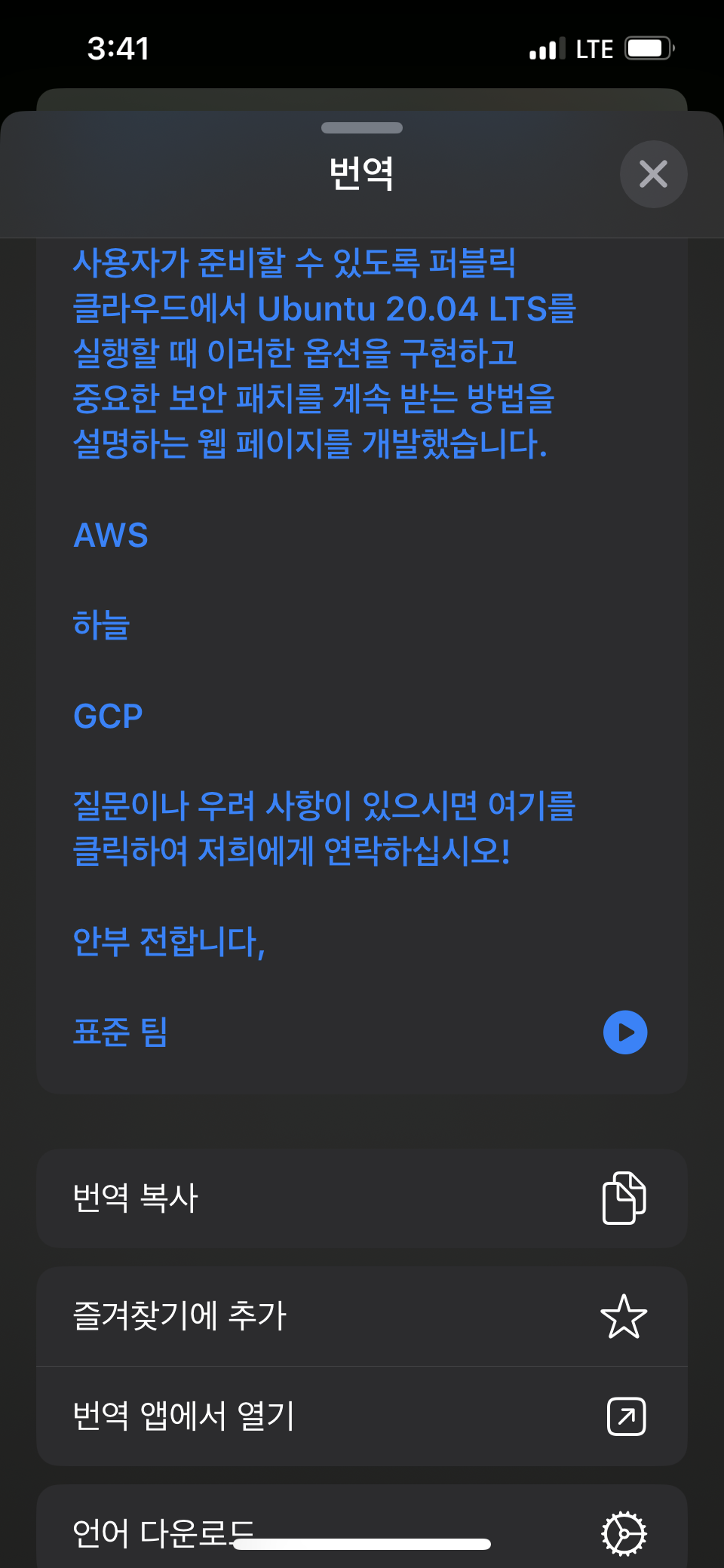Viewport: 724px width, 1568px height.
Task: Select 번역 복사 to copy translation
Action: click(x=362, y=1198)
